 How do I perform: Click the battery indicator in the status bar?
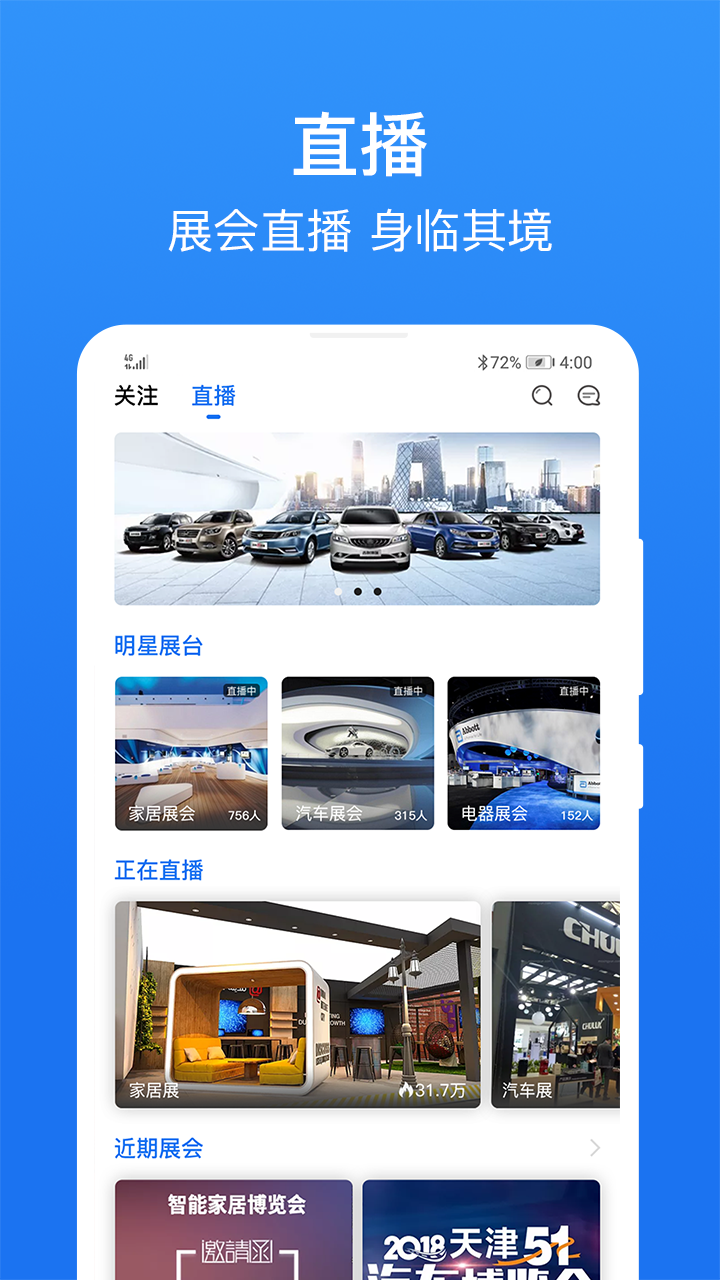pyautogui.click(x=536, y=362)
